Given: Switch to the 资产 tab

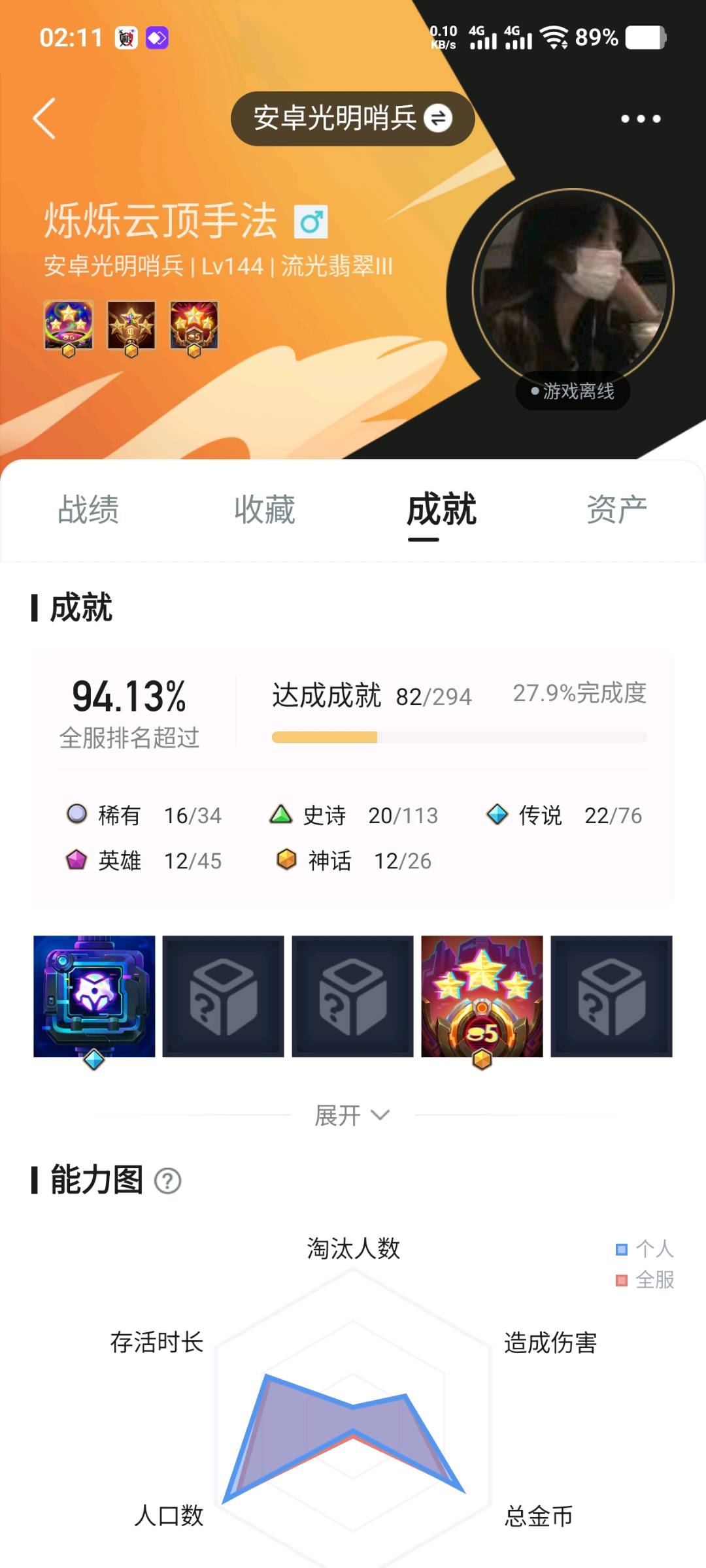Looking at the screenshot, I should [x=617, y=509].
